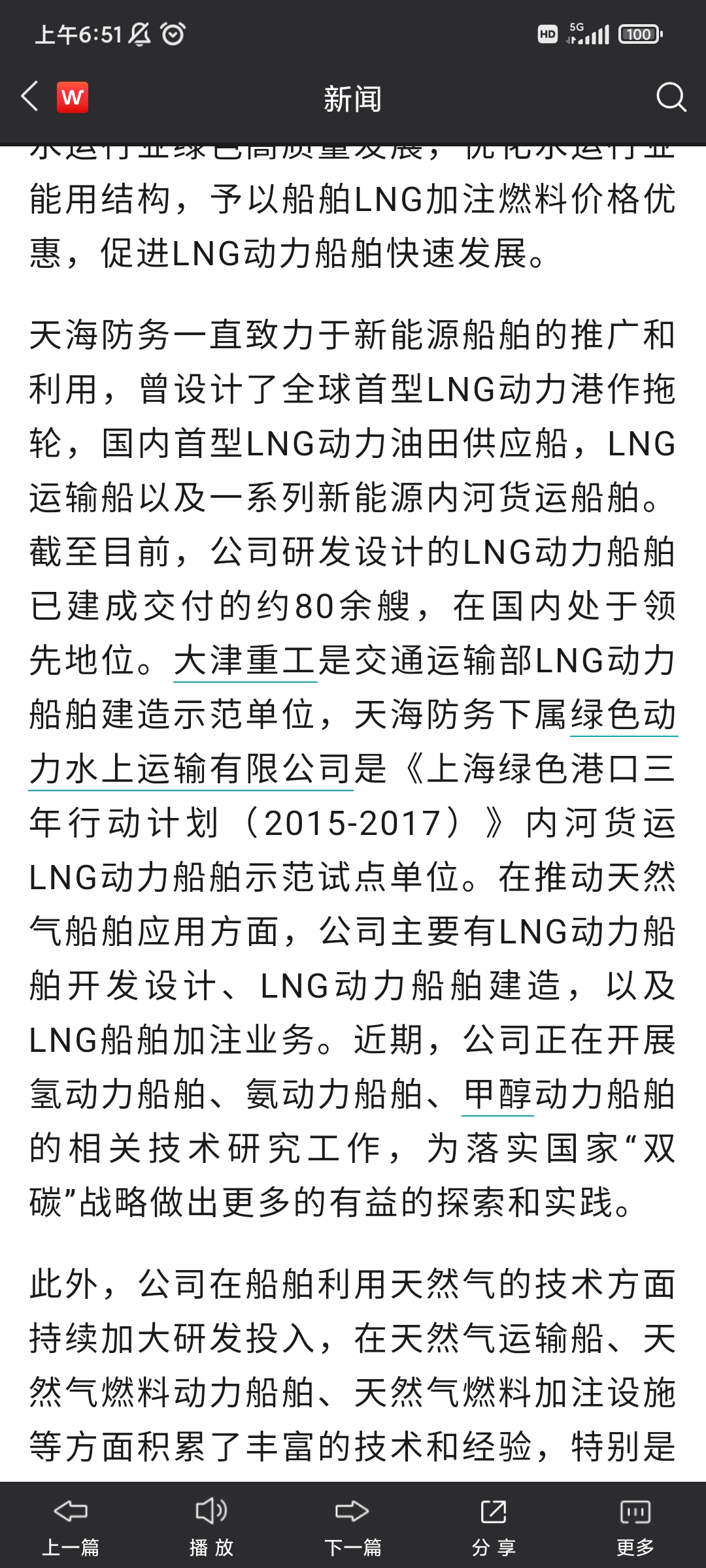Share this news article (分享)
Image resolution: width=706 pixels, height=1568 pixels.
pyautogui.click(x=494, y=1526)
